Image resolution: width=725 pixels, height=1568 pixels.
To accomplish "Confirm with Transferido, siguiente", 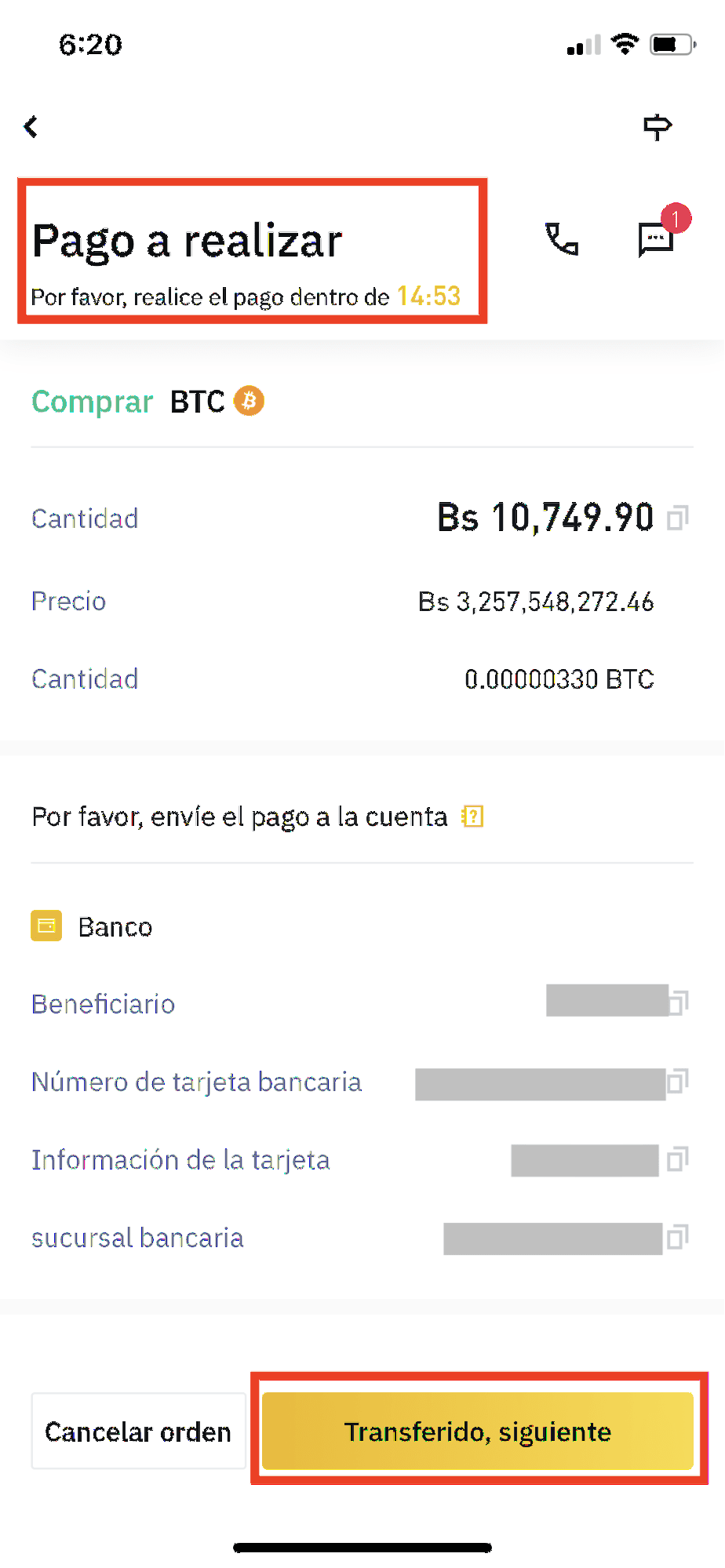I will pyautogui.click(x=478, y=1432).
